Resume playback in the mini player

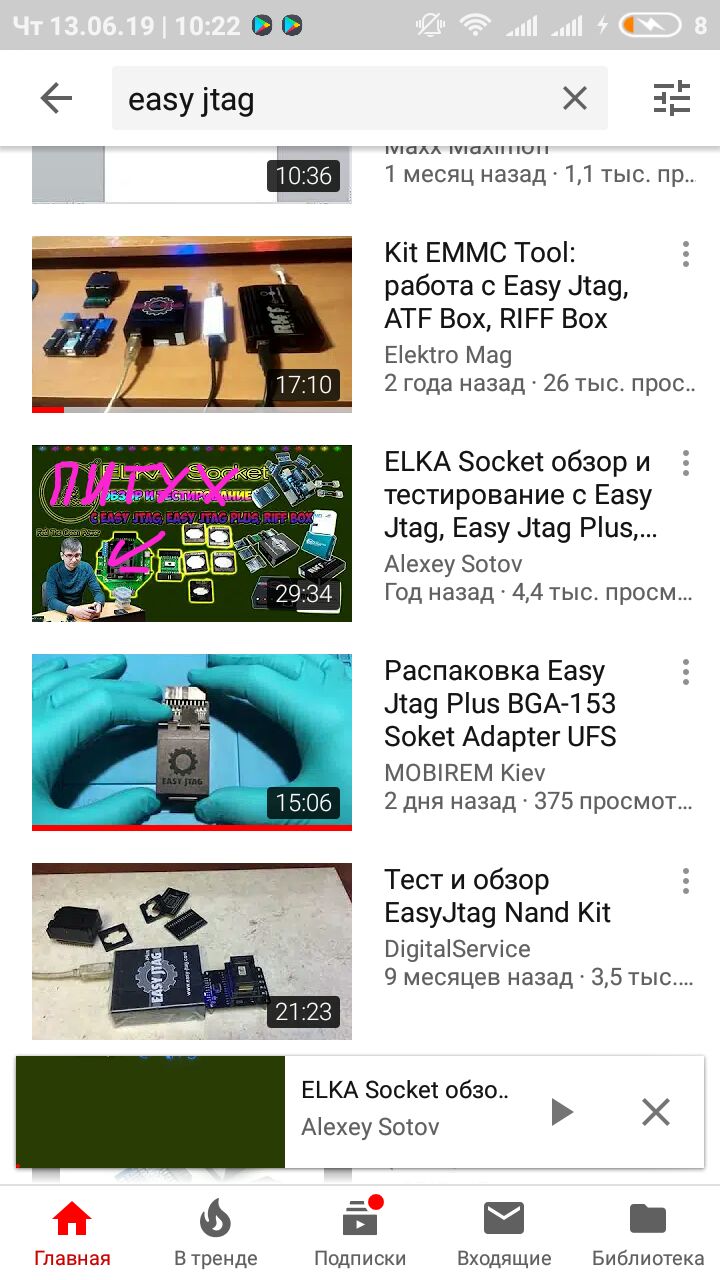(x=562, y=1112)
